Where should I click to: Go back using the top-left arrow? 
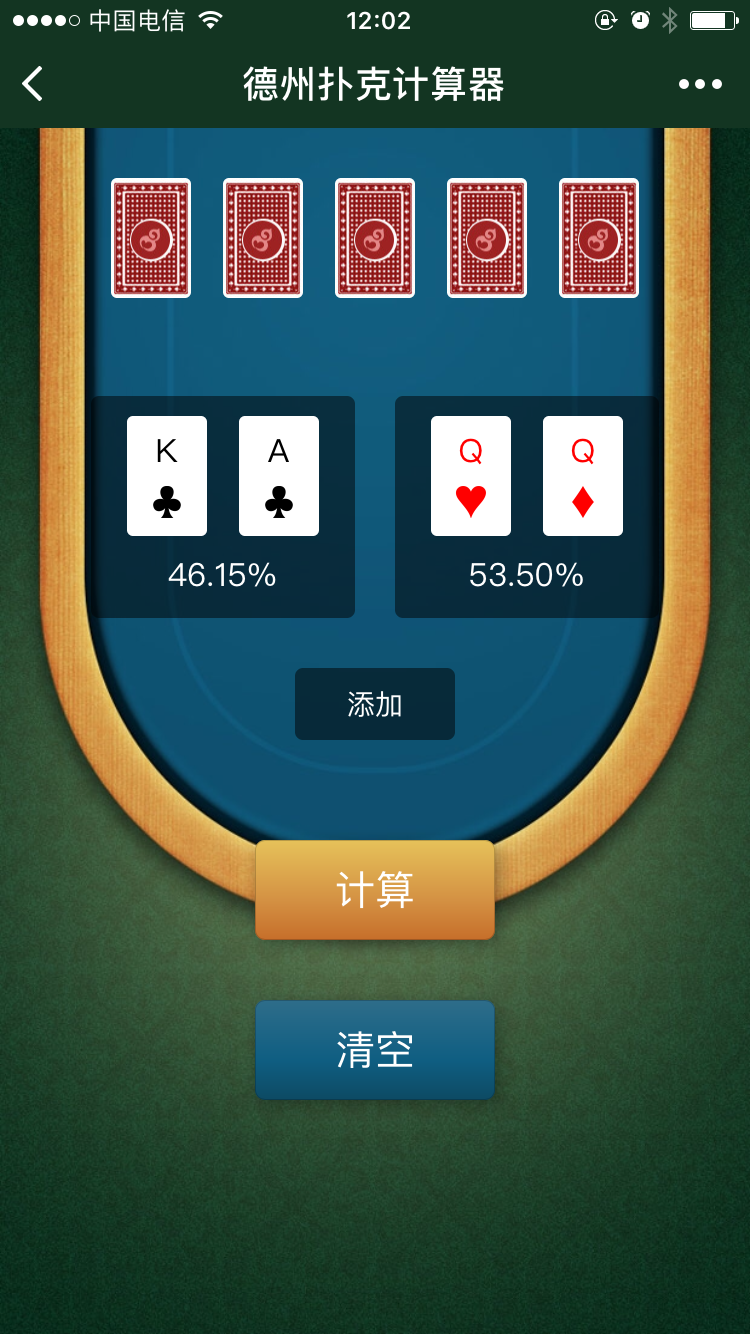tap(33, 84)
